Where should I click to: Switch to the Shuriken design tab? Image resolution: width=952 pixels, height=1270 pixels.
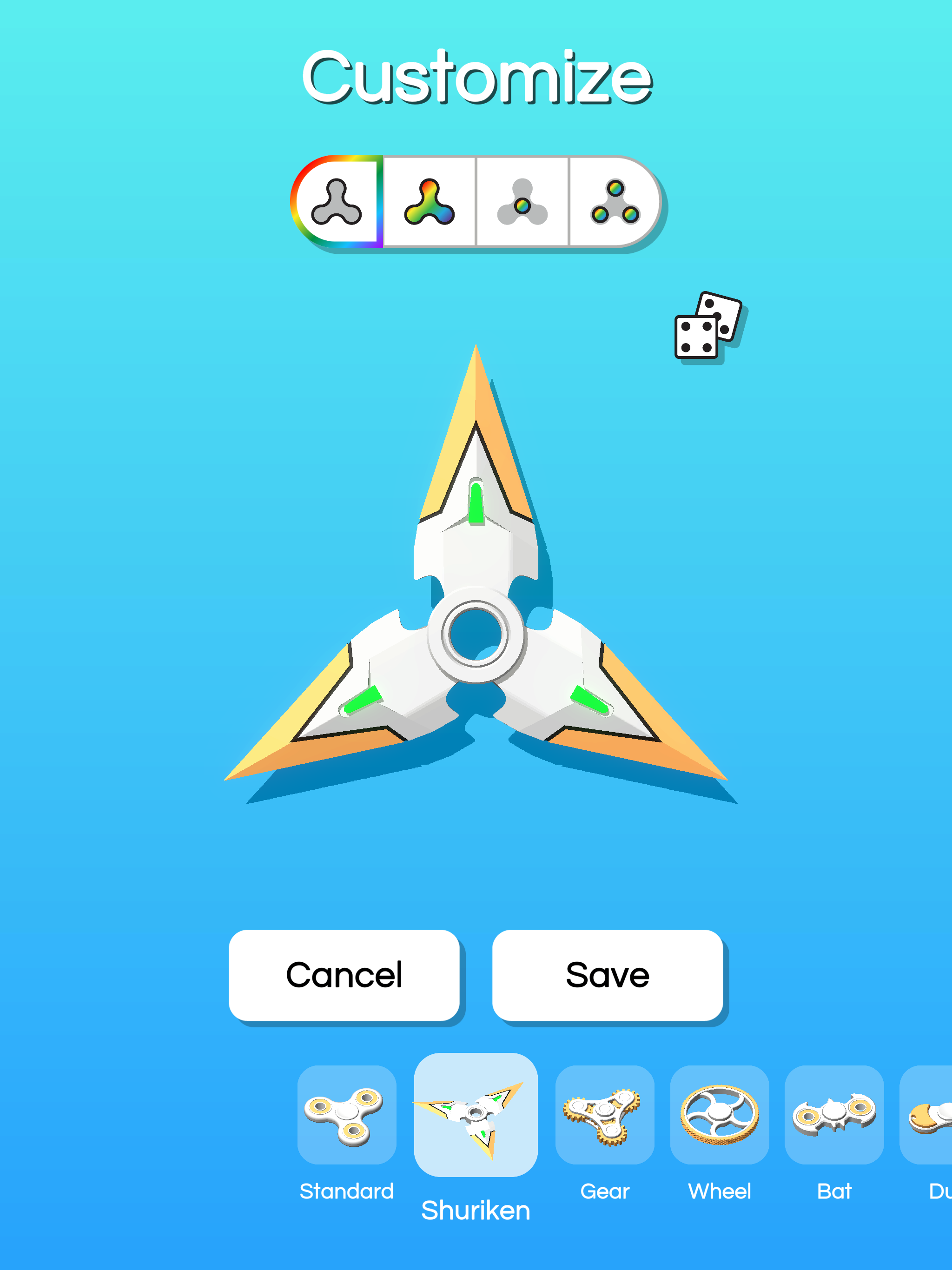pos(476,1117)
